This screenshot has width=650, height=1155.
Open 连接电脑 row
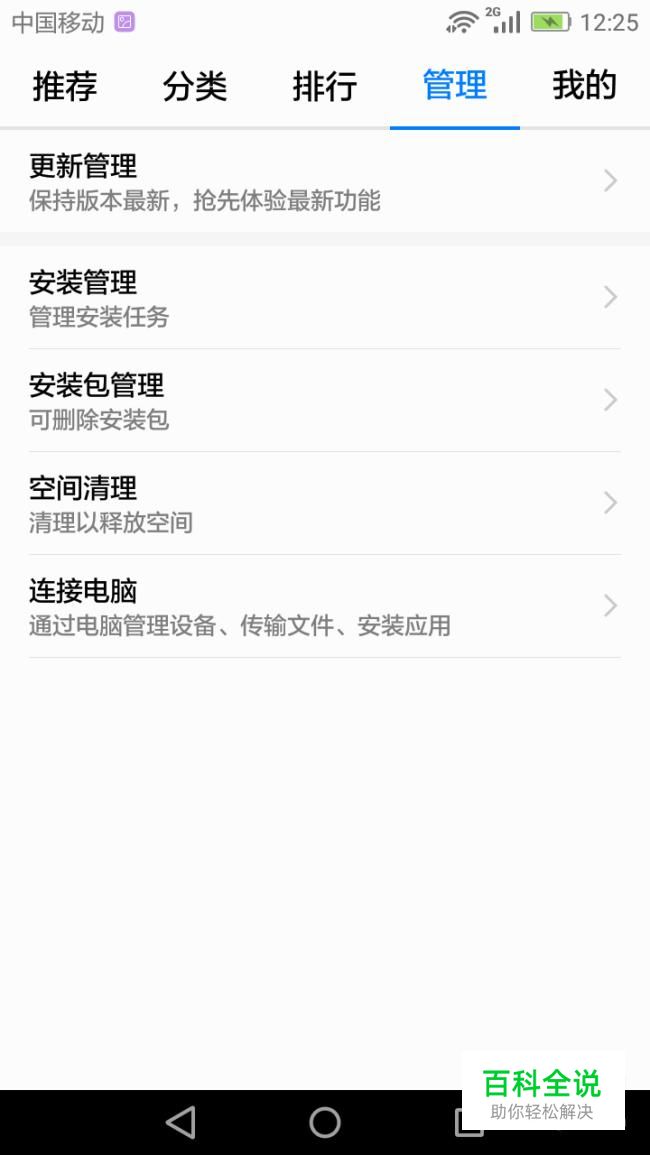(x=325, y=606)
